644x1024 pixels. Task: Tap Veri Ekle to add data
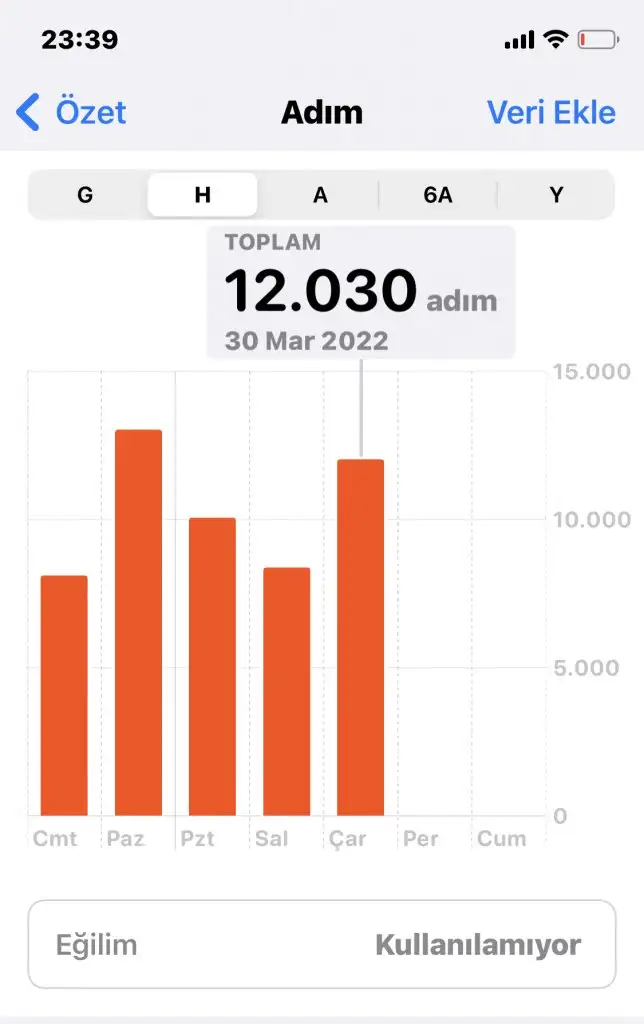551,112
